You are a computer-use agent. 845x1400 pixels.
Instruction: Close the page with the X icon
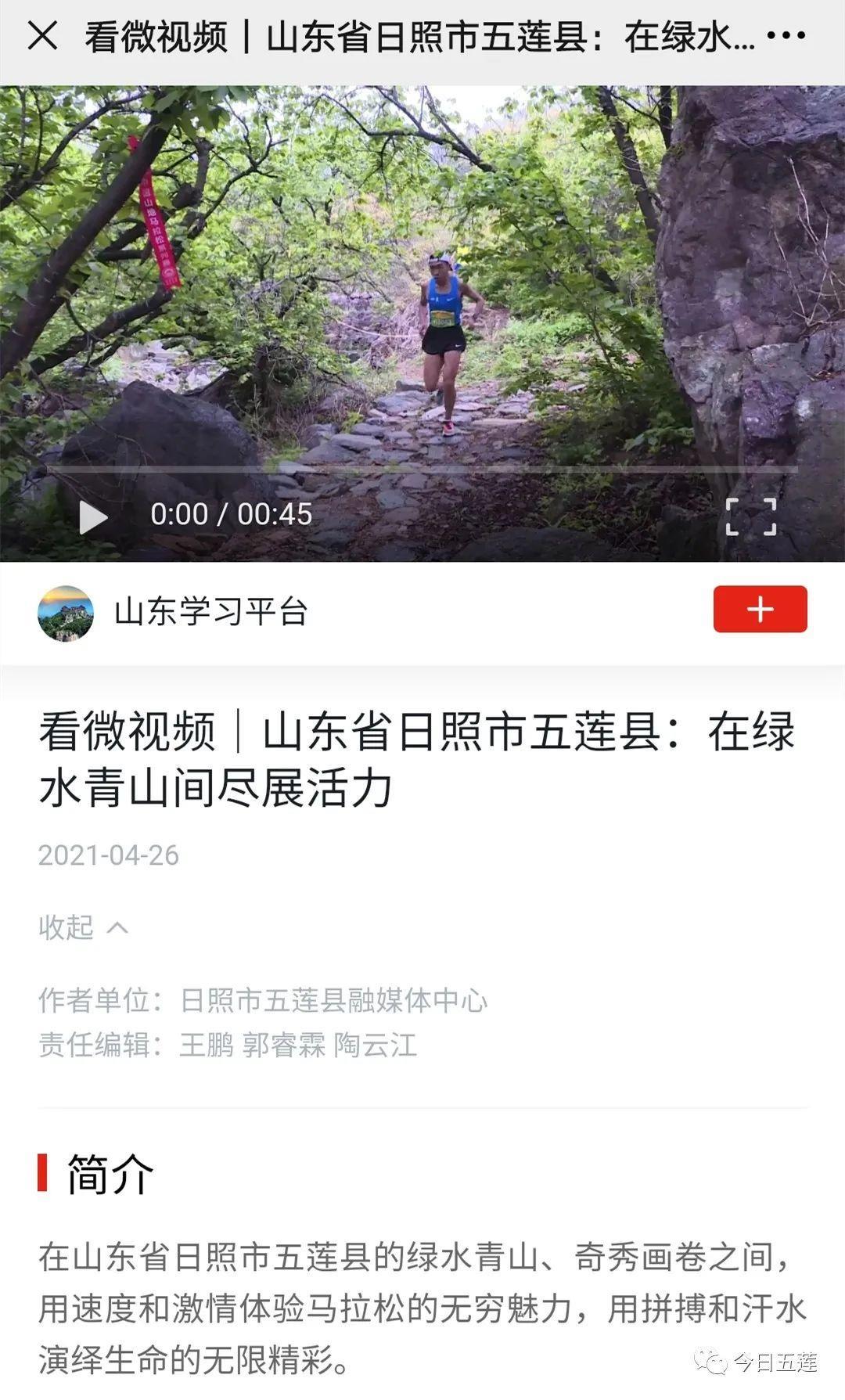coord(42,36)
